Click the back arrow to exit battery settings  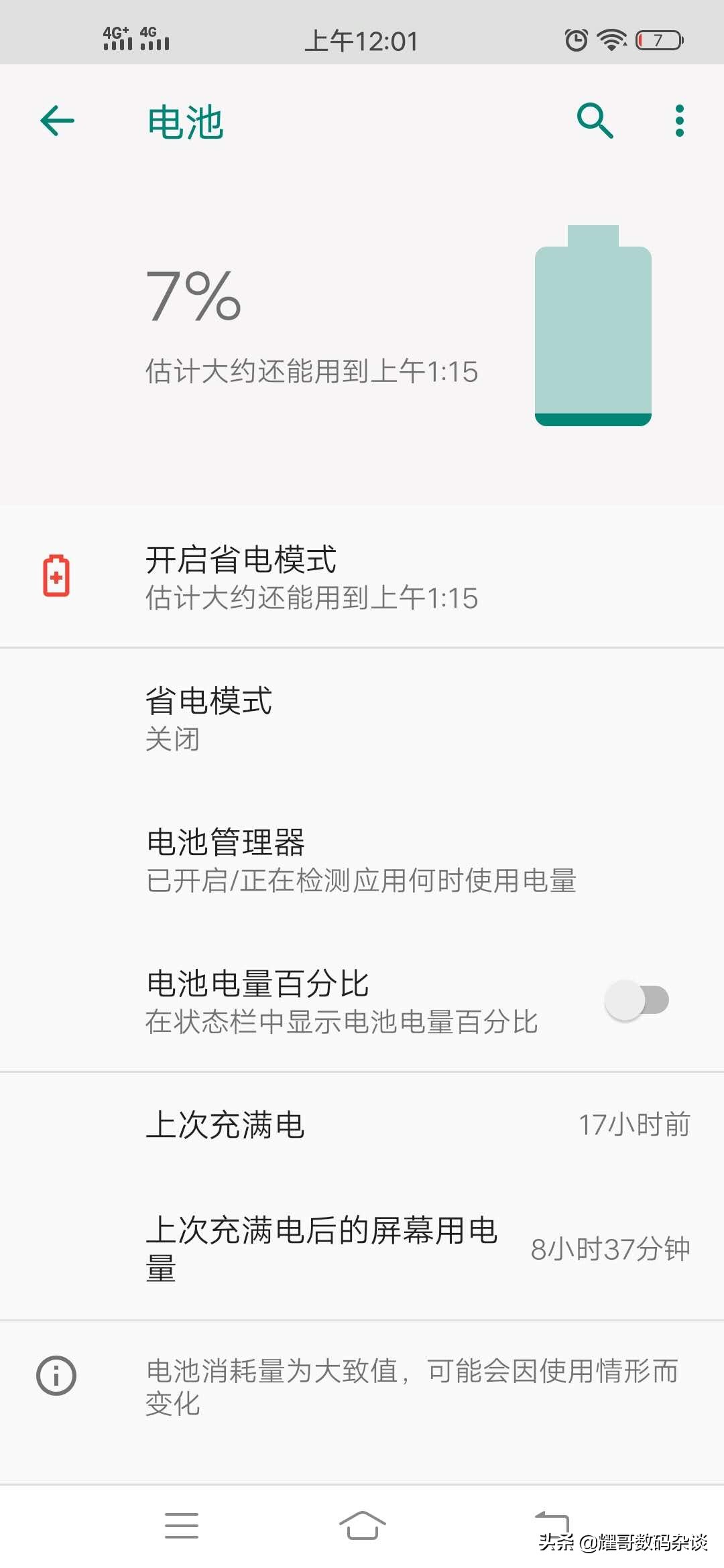click(56, 121)
